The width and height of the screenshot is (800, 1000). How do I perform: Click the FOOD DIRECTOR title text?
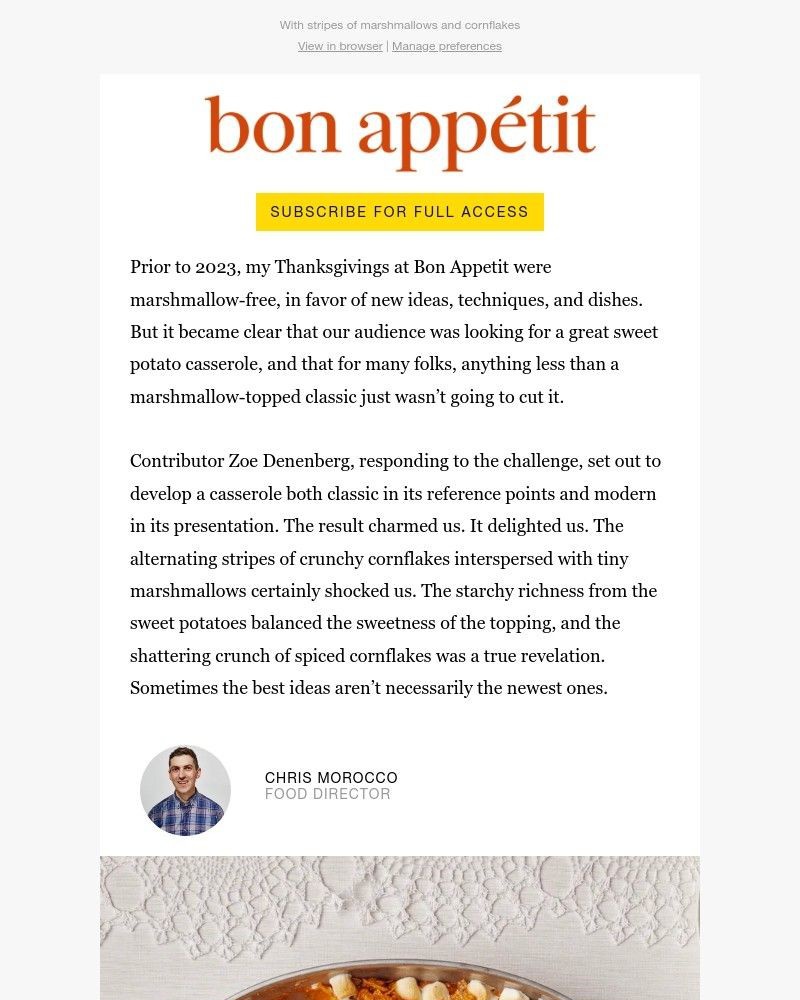pos(328,793)
